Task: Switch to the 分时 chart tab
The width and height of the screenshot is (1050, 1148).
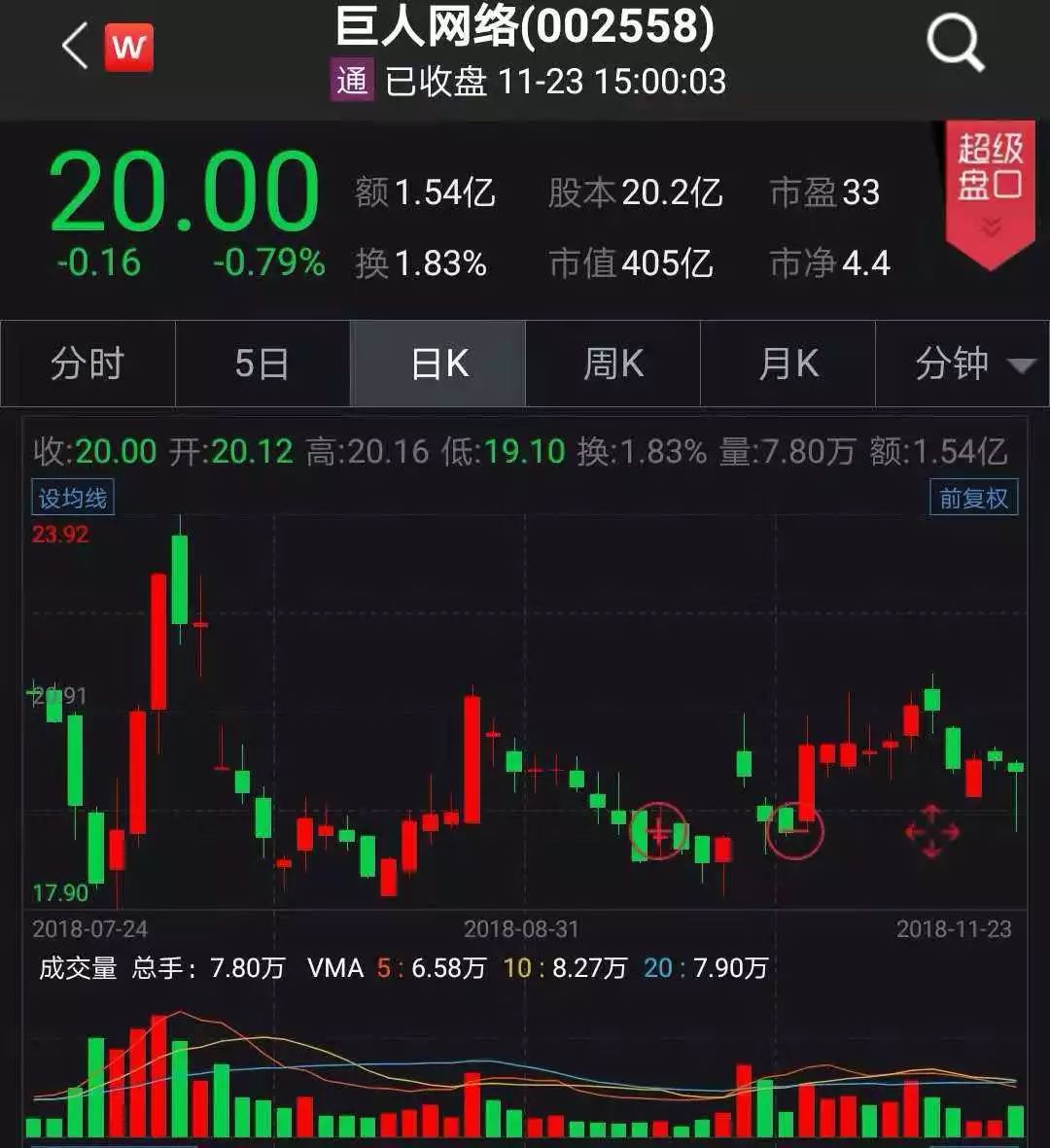Action: (x=87, y=365)
